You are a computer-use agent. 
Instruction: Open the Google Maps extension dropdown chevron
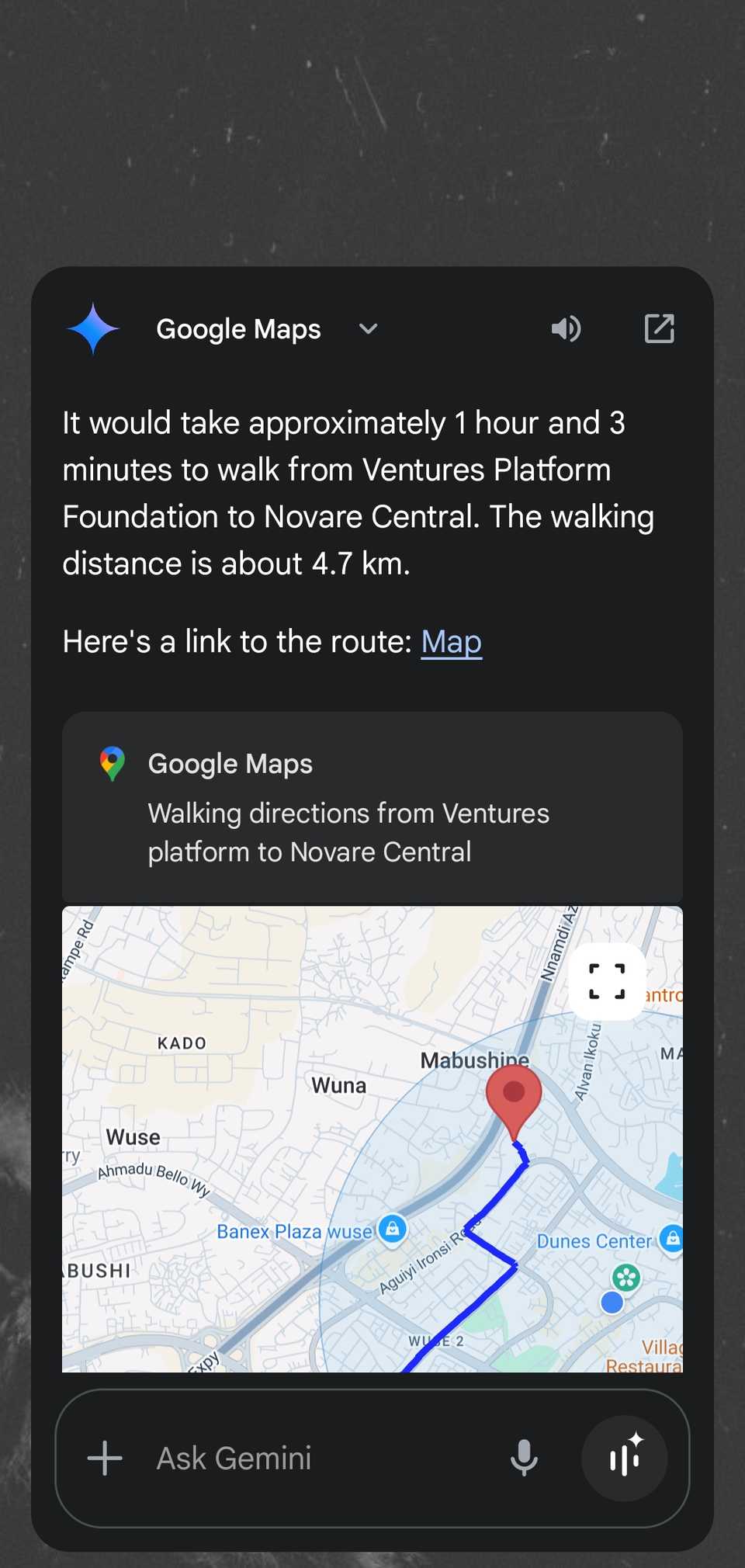368,329
